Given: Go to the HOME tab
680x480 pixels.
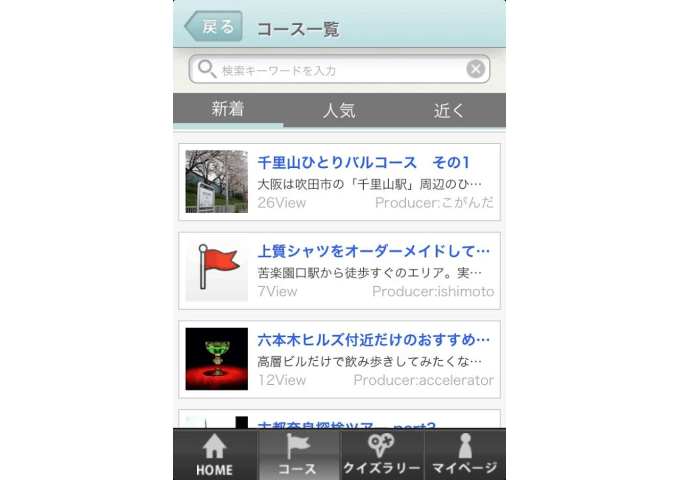Looking at the screenshot, I should coord(215,455).
